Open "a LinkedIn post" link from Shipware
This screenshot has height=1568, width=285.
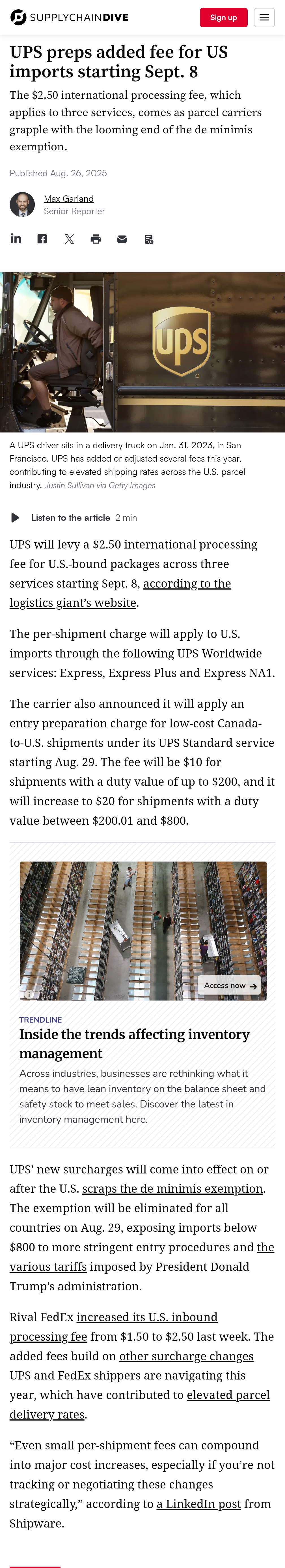point(199,1503)
